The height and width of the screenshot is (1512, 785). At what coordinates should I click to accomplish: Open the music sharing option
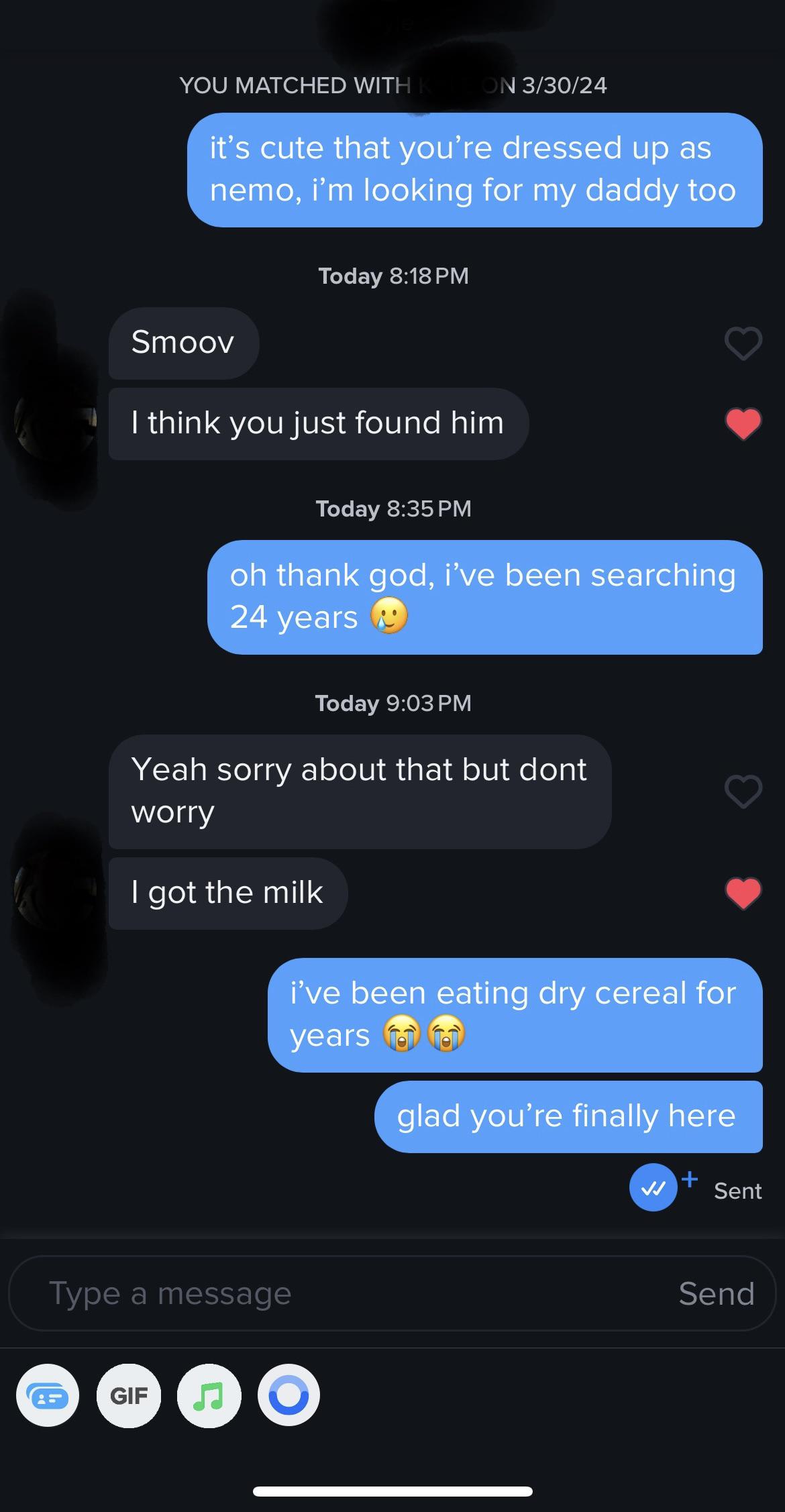pos(209,1395)
